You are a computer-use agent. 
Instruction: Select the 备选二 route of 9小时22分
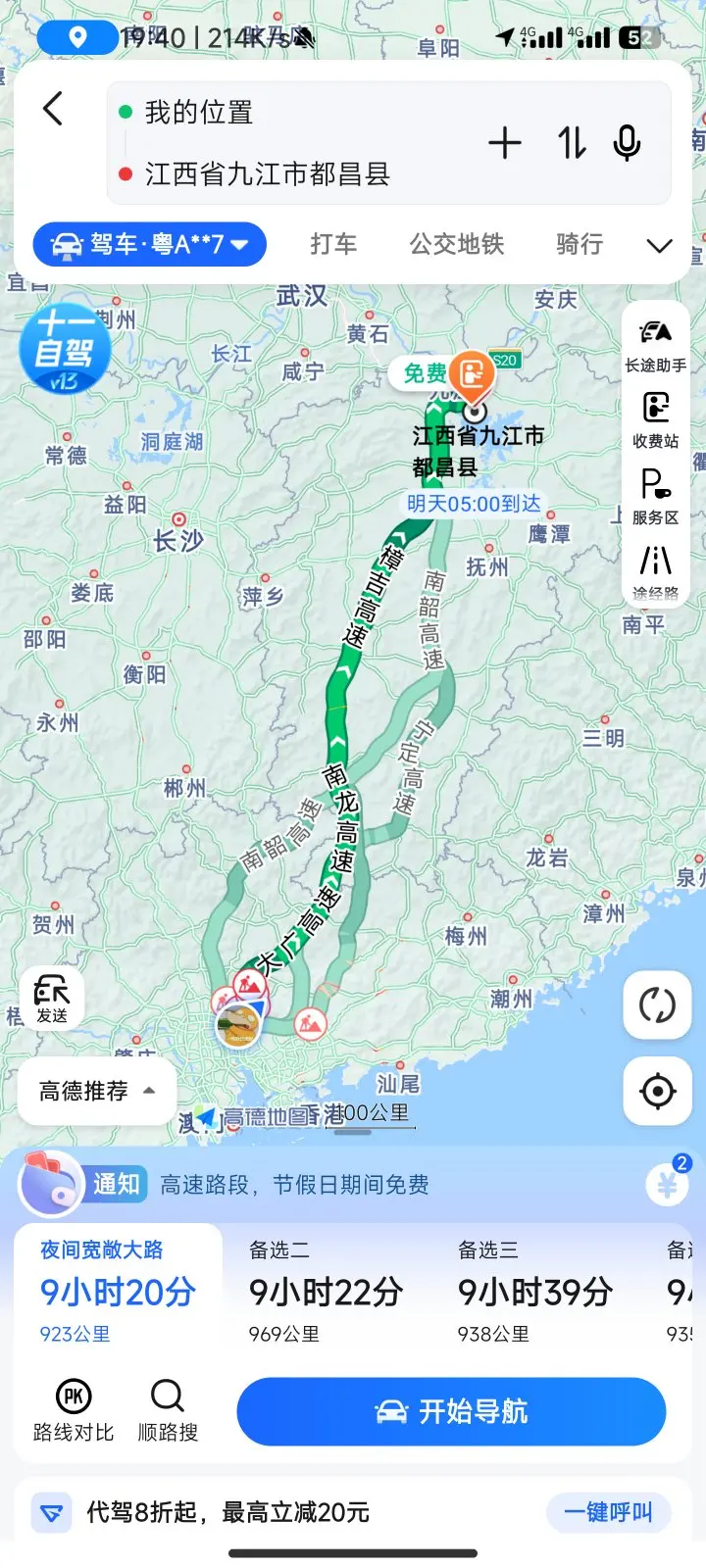coord(327,1292)
